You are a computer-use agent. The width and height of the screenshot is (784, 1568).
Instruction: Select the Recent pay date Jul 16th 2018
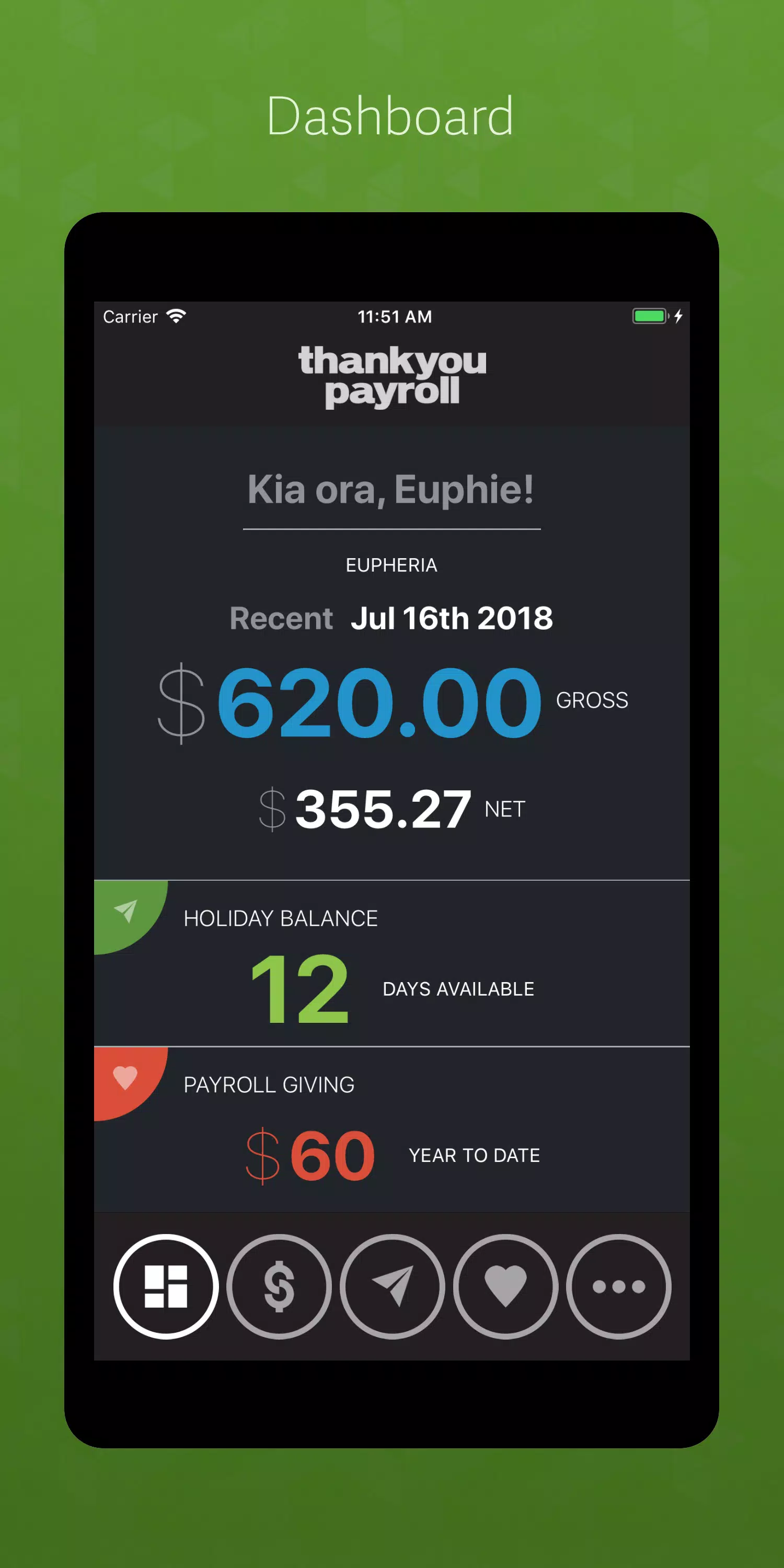point(452,617)
